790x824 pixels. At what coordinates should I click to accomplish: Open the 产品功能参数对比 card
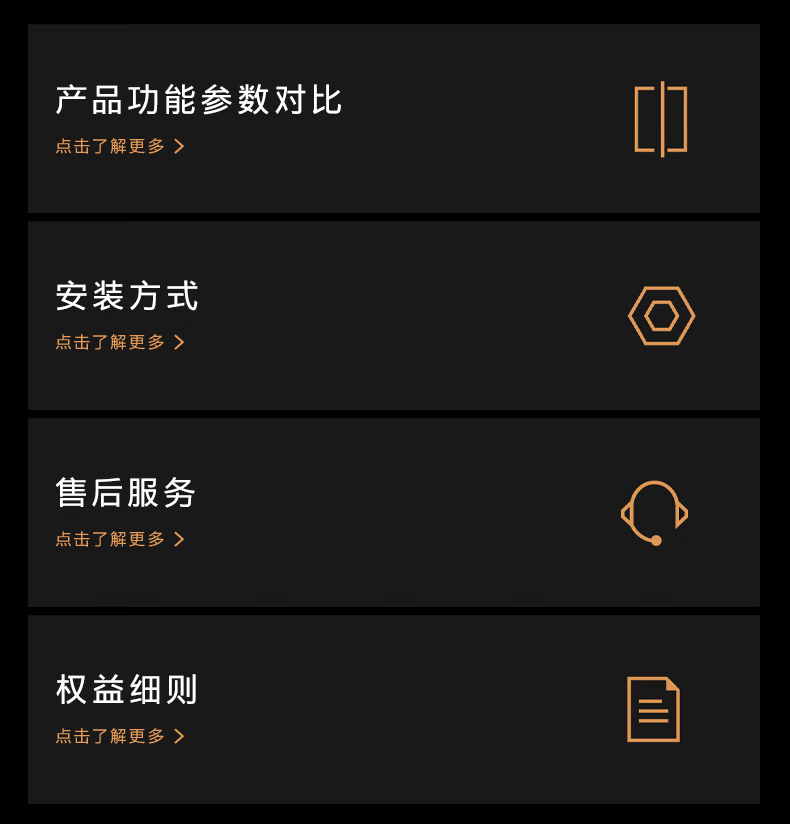click(x=394, y=118)
